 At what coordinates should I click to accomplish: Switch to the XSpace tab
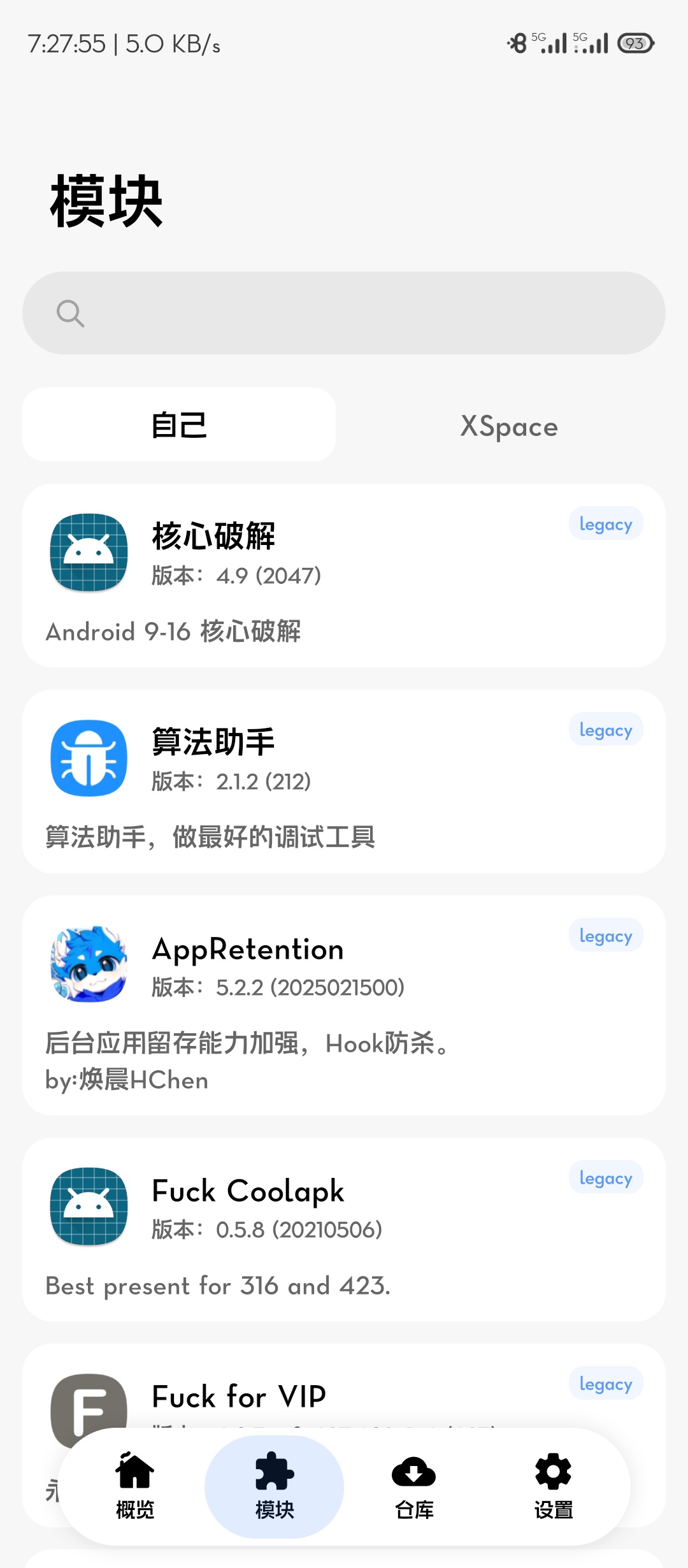pos(509,425)
